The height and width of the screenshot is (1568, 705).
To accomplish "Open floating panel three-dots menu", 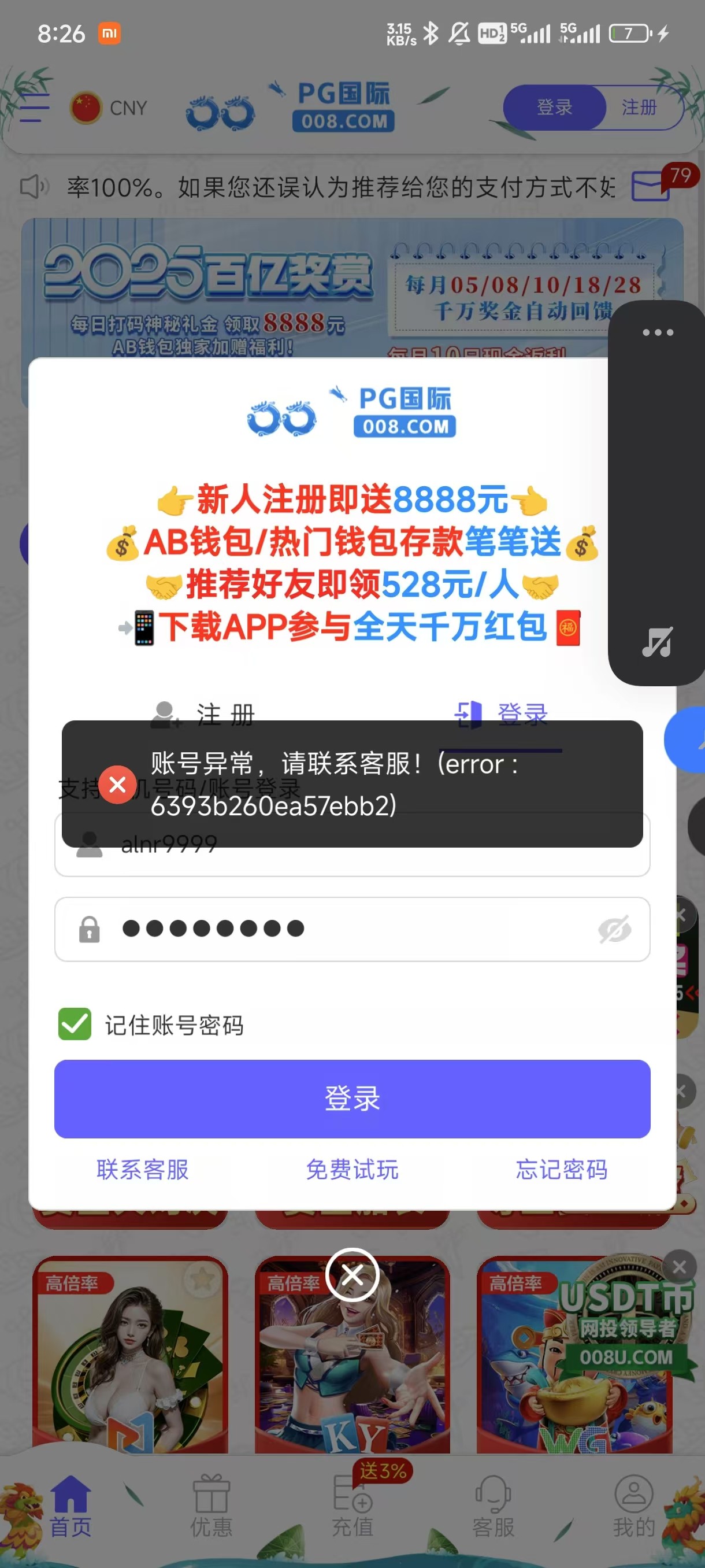I will coord(658,332).
